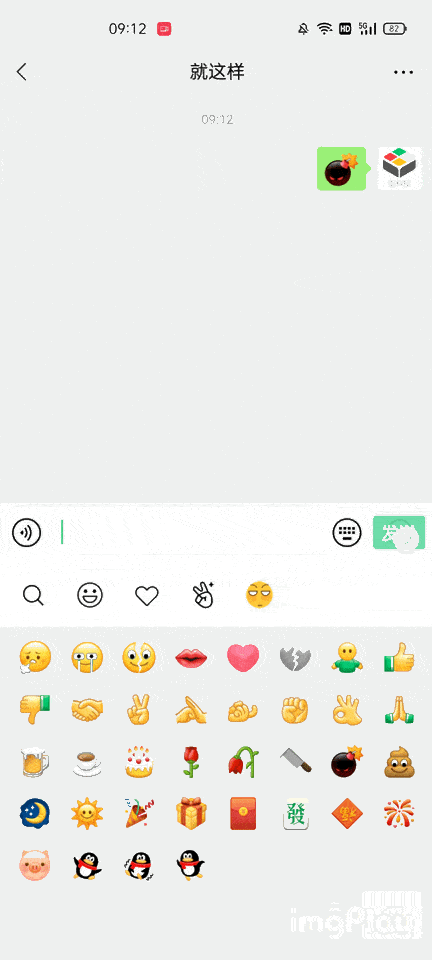
Task: Go back from the 就这样 chat
Action: pos(21,72)
